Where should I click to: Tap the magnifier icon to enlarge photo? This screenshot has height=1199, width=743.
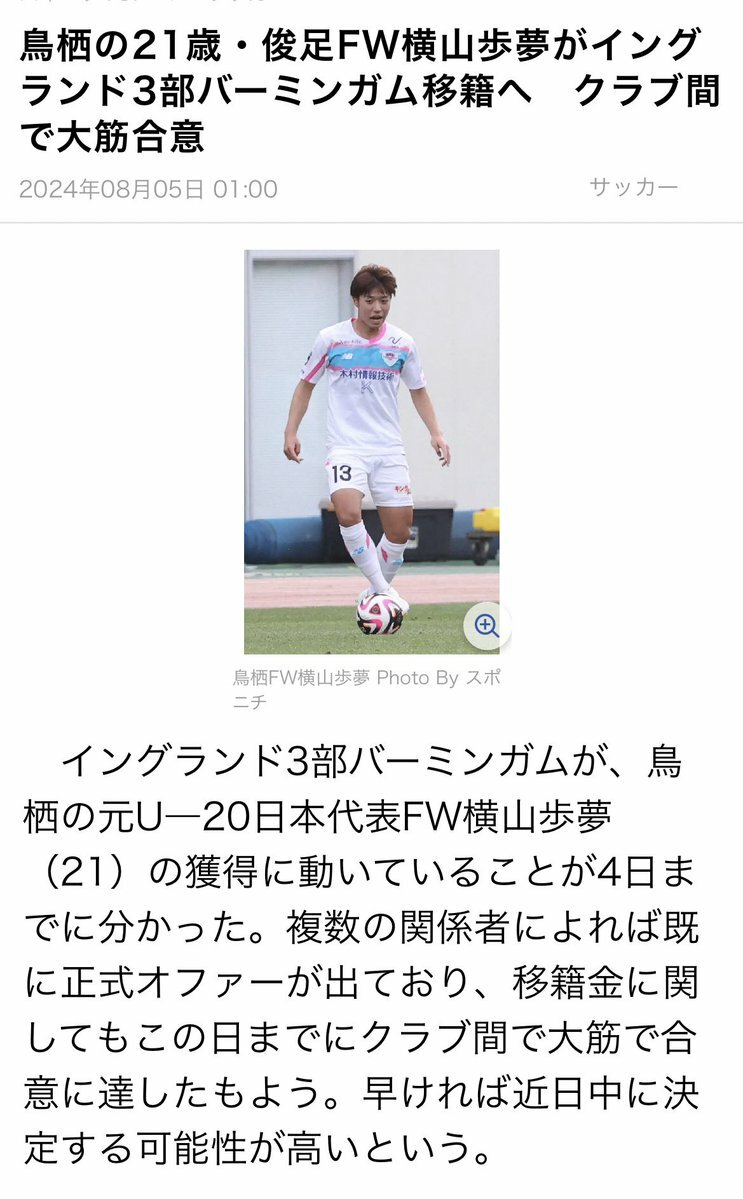[486, 626]
